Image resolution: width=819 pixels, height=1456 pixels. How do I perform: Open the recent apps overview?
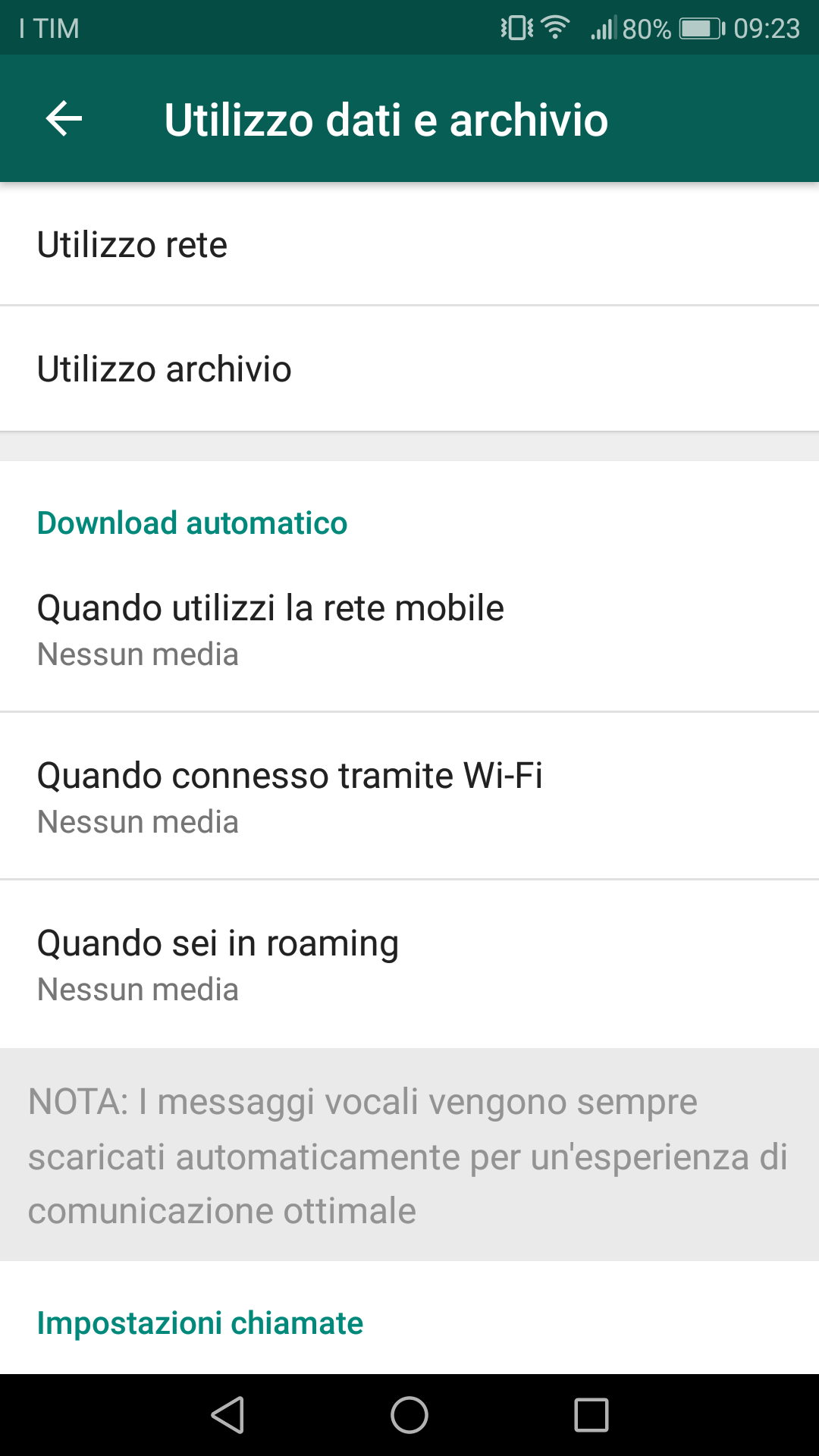click(x=591, y=1415)
